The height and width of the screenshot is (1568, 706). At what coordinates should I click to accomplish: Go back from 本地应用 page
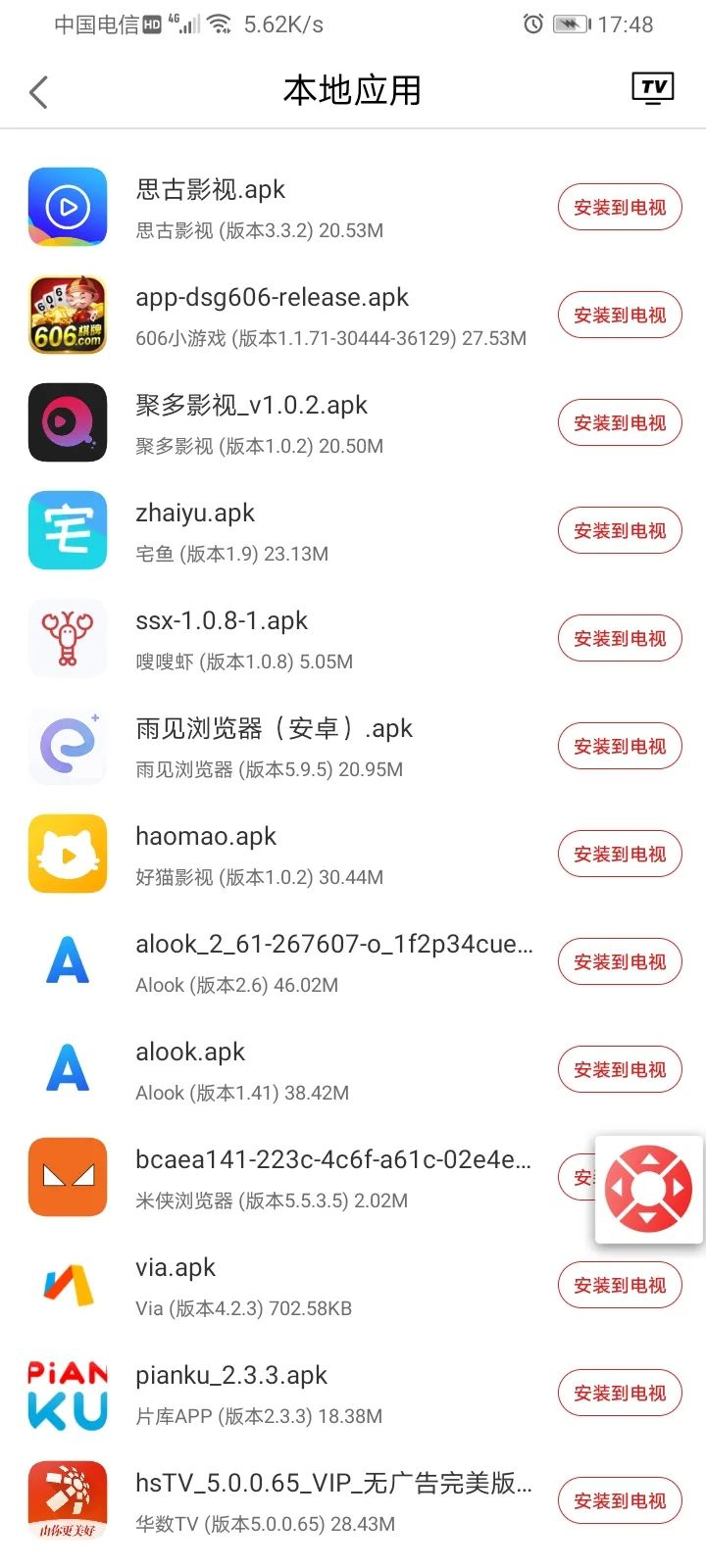pos(39,93)
